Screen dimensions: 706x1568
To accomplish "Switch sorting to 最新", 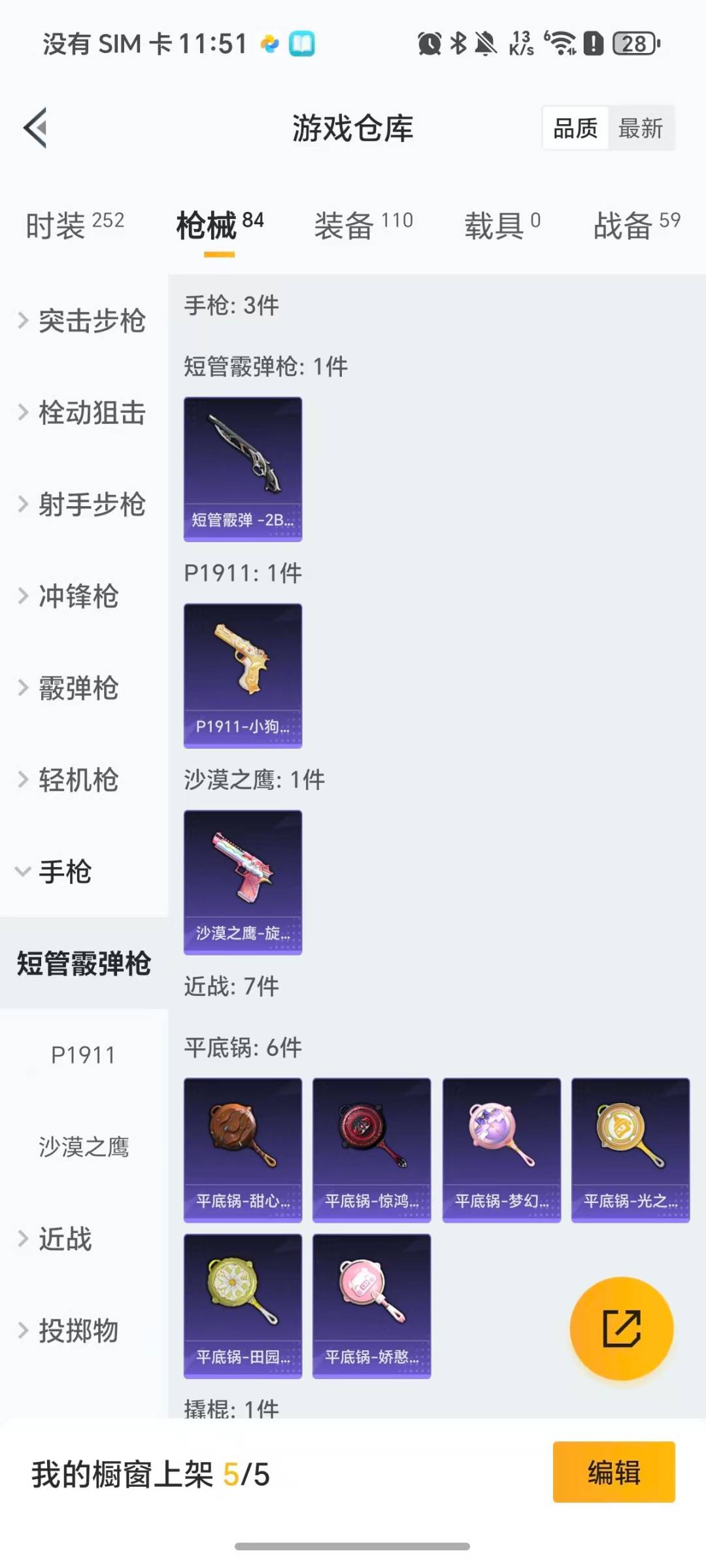I will [x=641, y=128].
